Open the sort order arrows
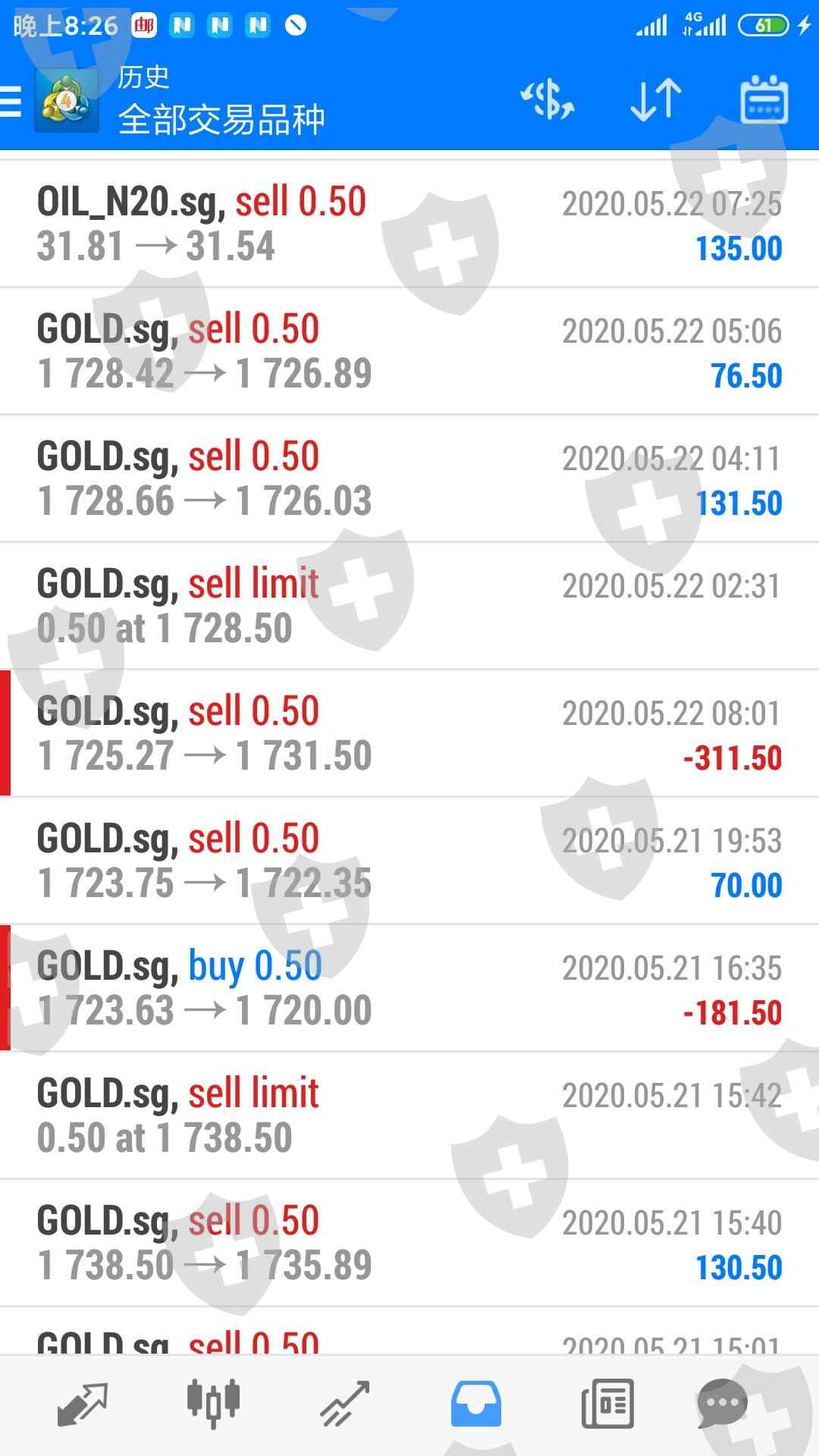The width and height of the screenshot is (819, 1456). [656, 100]
